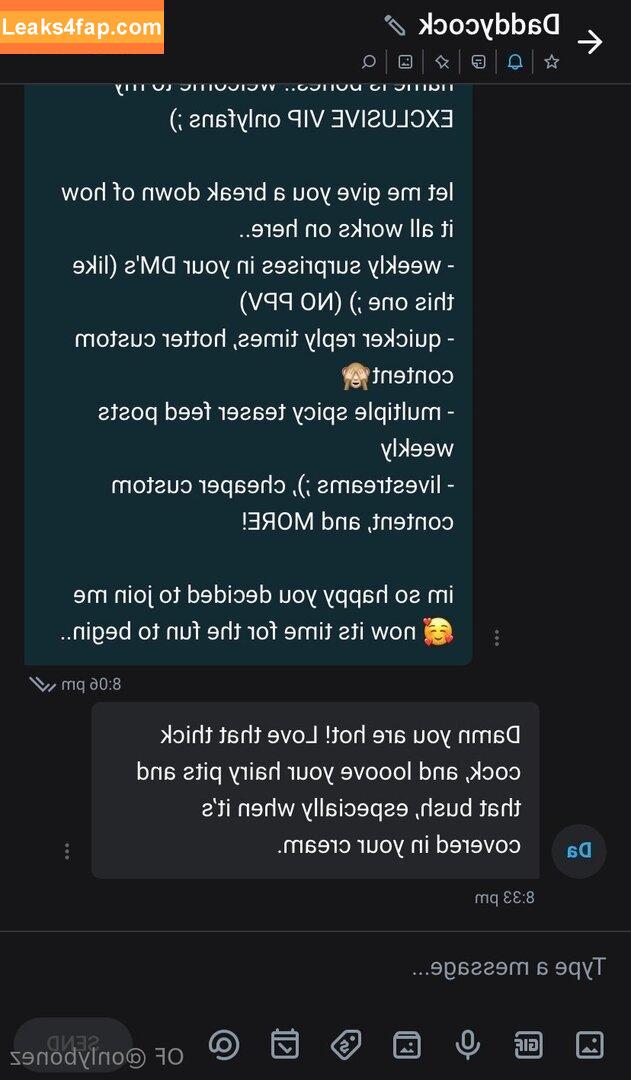Viewport: 631px width, 1080px height.
Task: Open options for the 8:06 pm message
Action: point(497,637)
